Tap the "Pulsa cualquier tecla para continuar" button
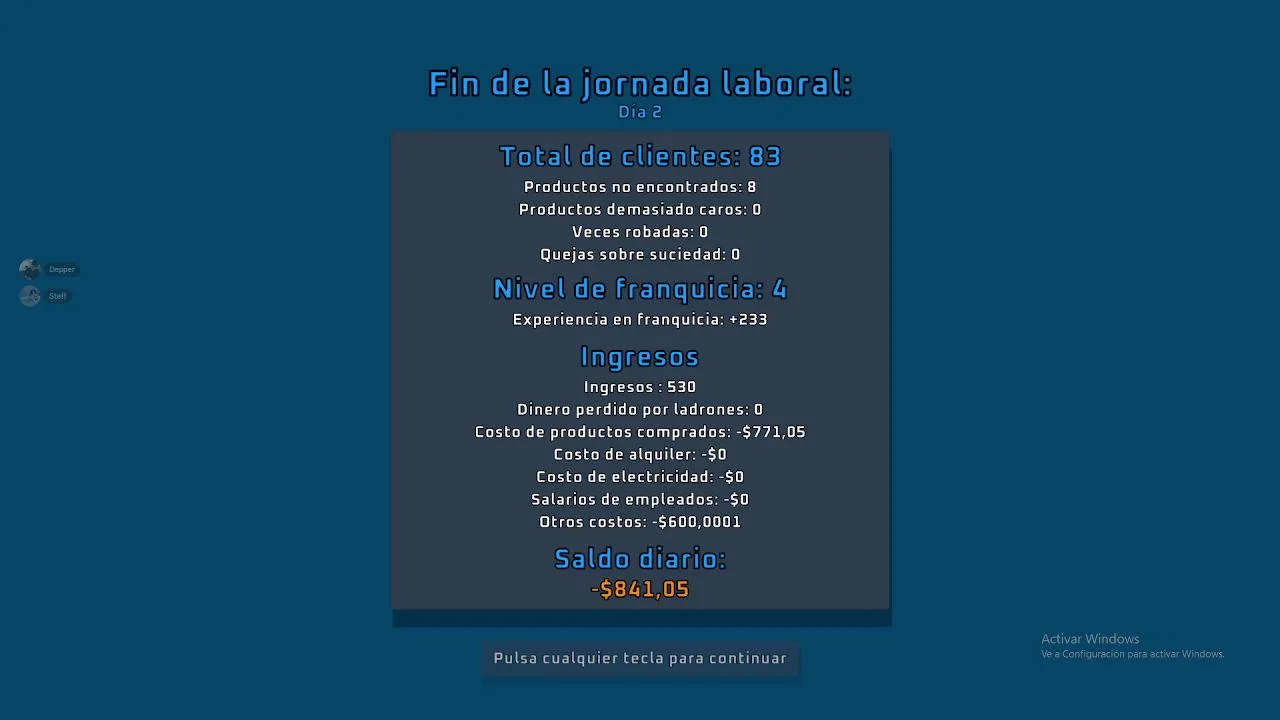Viewport: 1280px width, 720px height. click(640, 659)
